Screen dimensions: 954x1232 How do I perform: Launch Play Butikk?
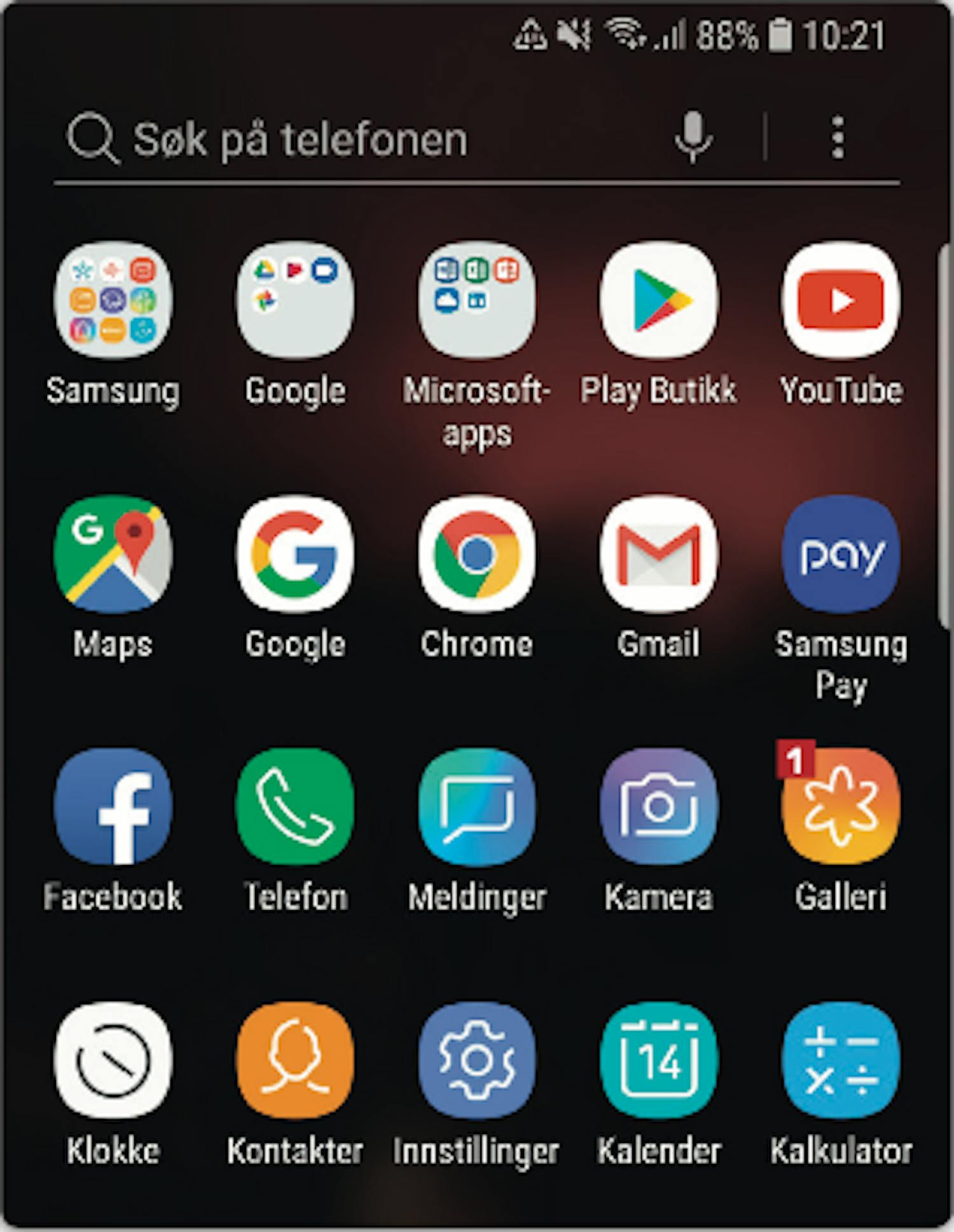(x=658, y=300)
